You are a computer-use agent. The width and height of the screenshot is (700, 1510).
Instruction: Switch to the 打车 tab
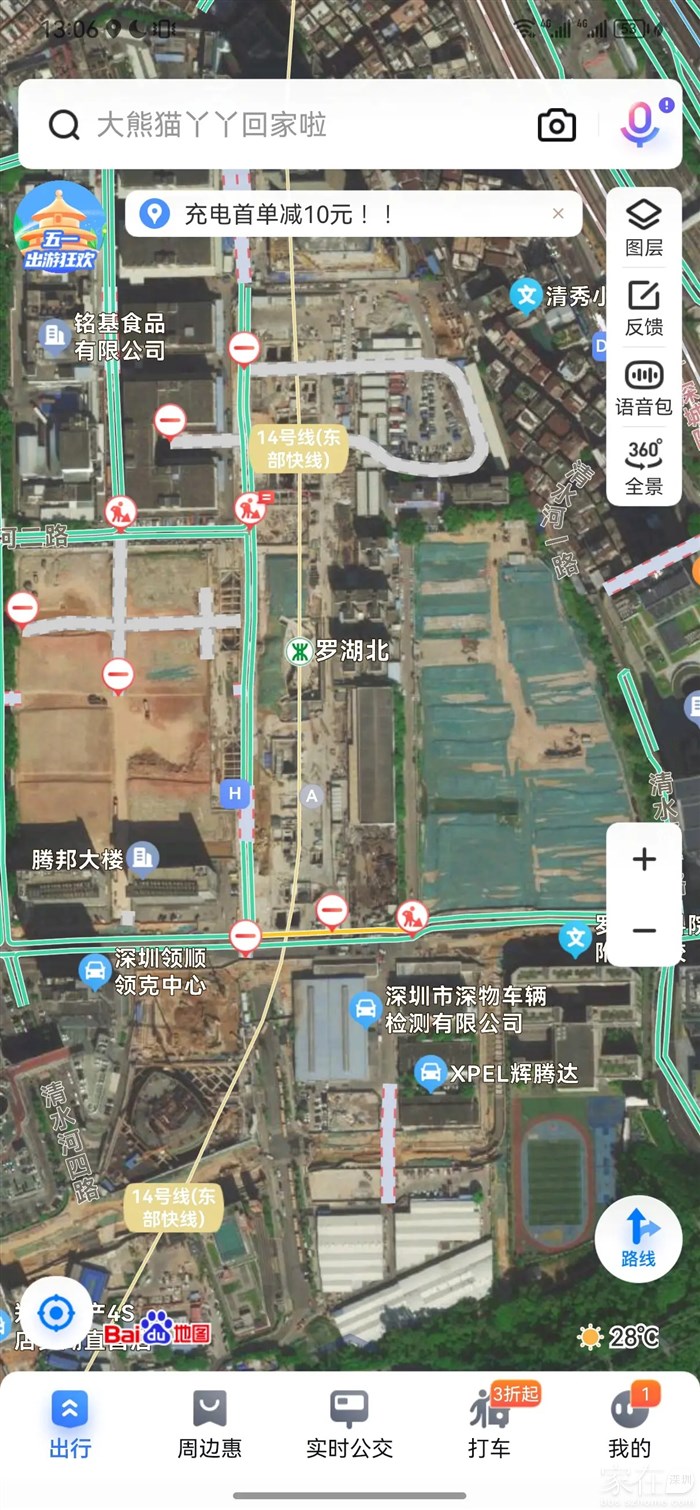tap(489, 1424)
